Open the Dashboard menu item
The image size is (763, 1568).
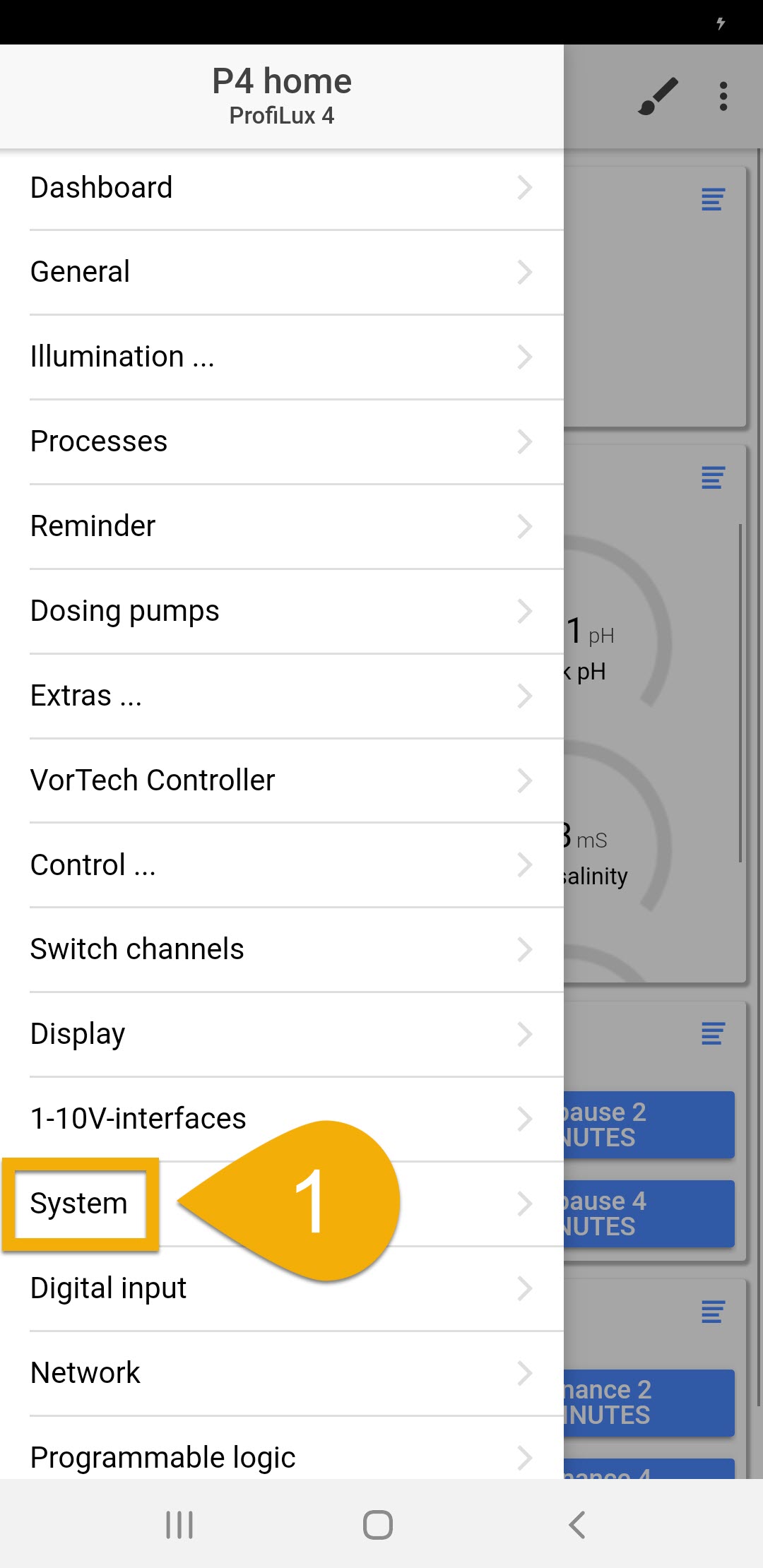(x=282, y=188)
